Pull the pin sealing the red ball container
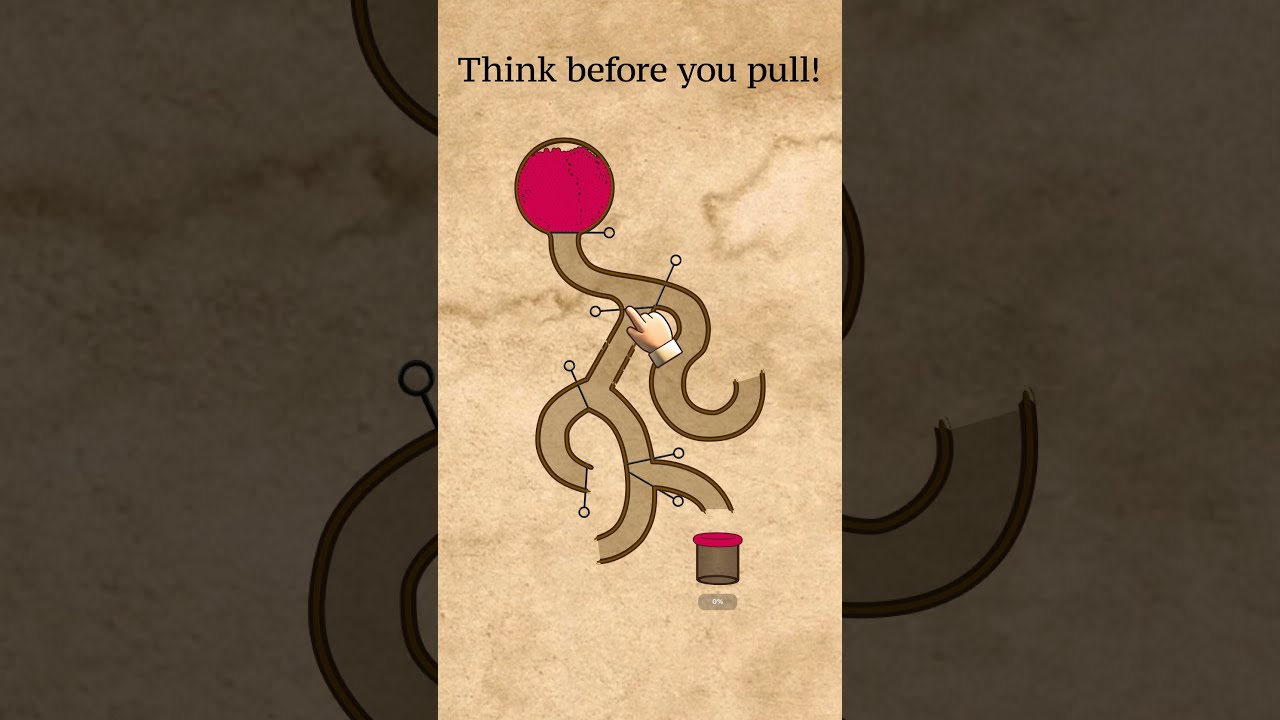Viewport: 1280px width, 720px height. (x=609, y=232)
